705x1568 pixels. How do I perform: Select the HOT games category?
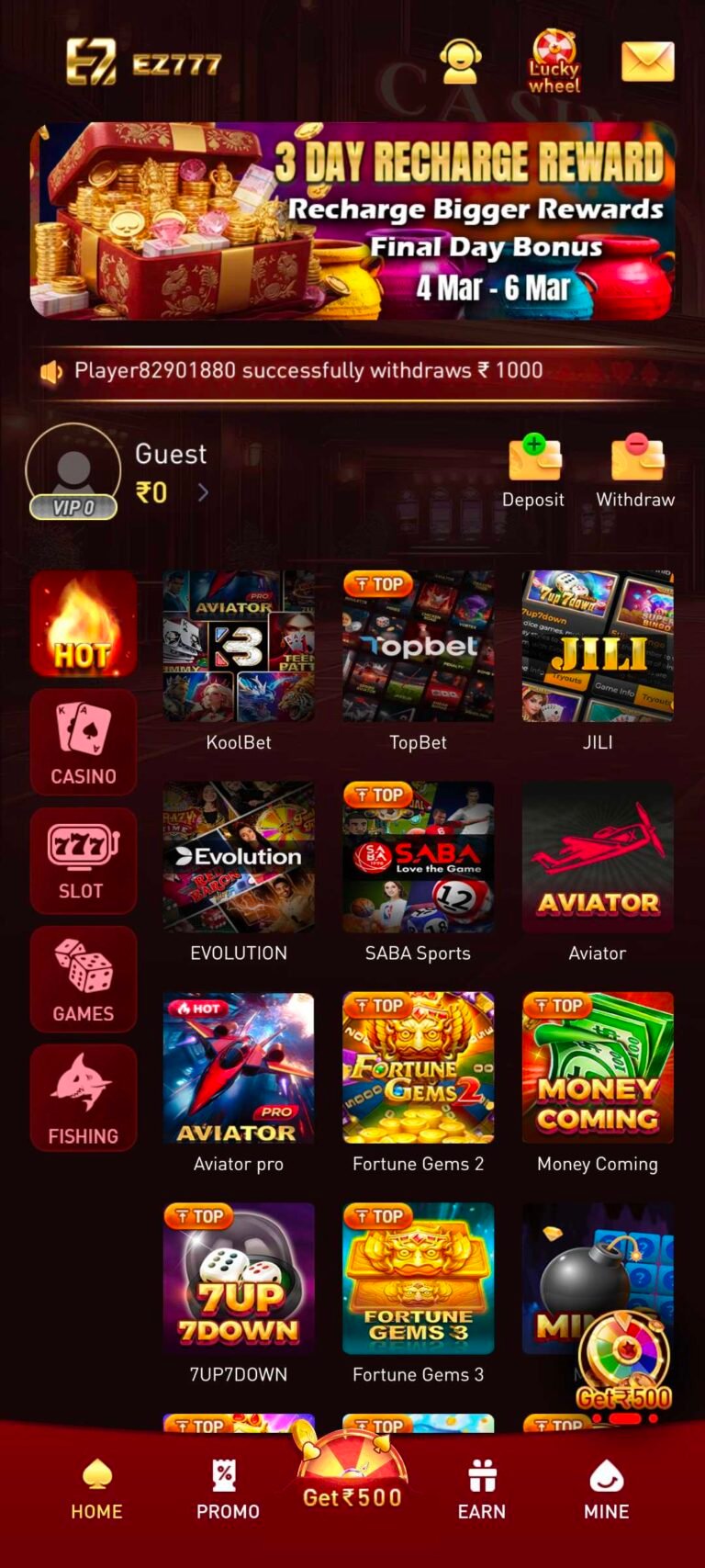tap(84, 625)
